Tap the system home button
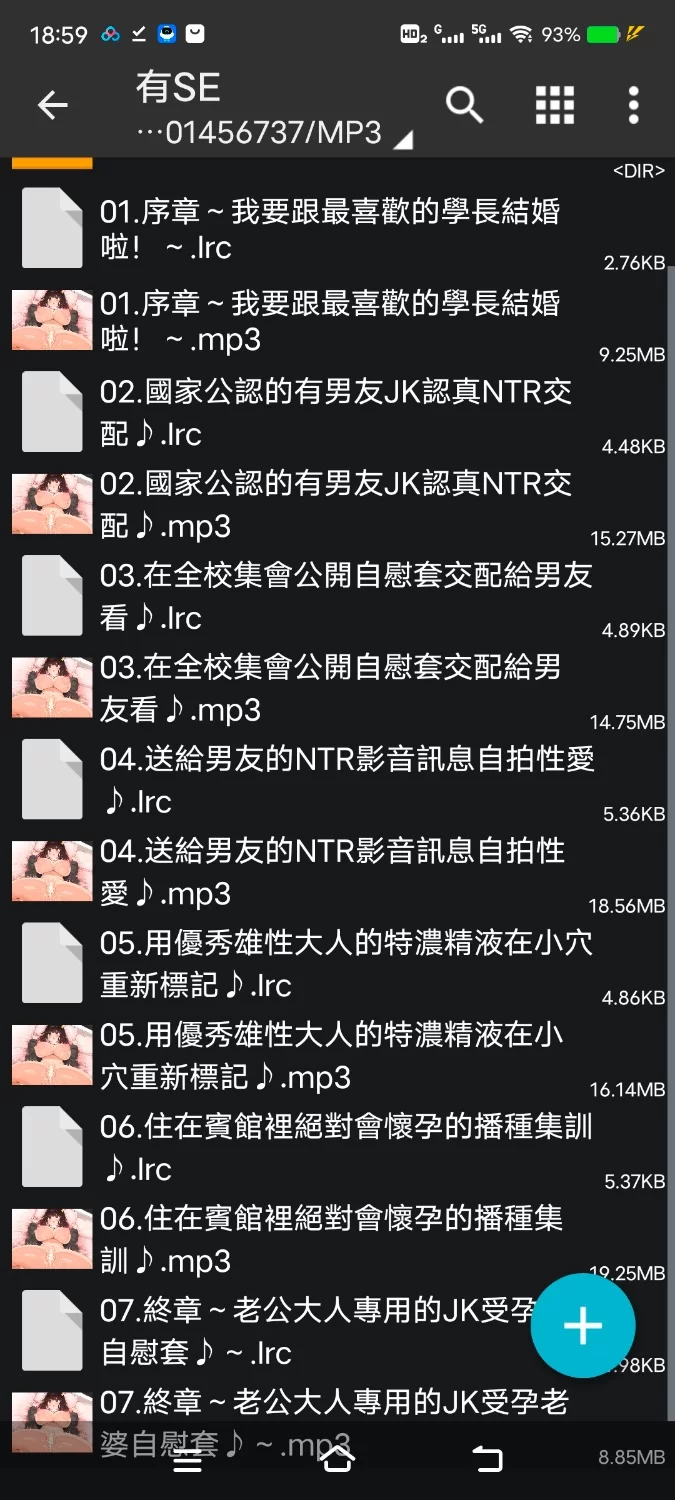675x1500 pixels. click(337, 1460)
